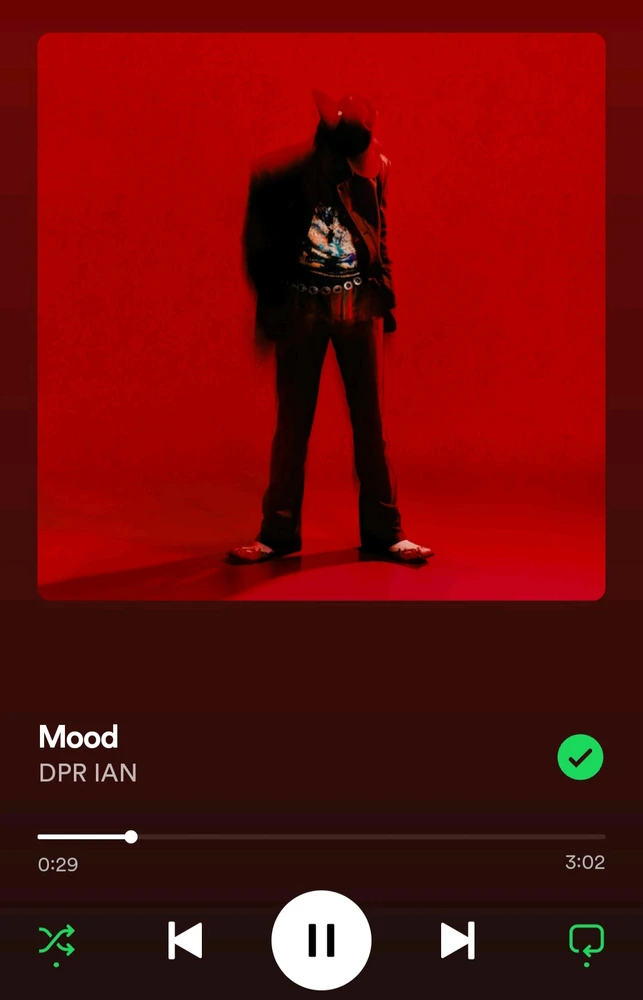Tap the playback progress bar
The width and height of the screenshot is (643, 1000).
[321, 836]
